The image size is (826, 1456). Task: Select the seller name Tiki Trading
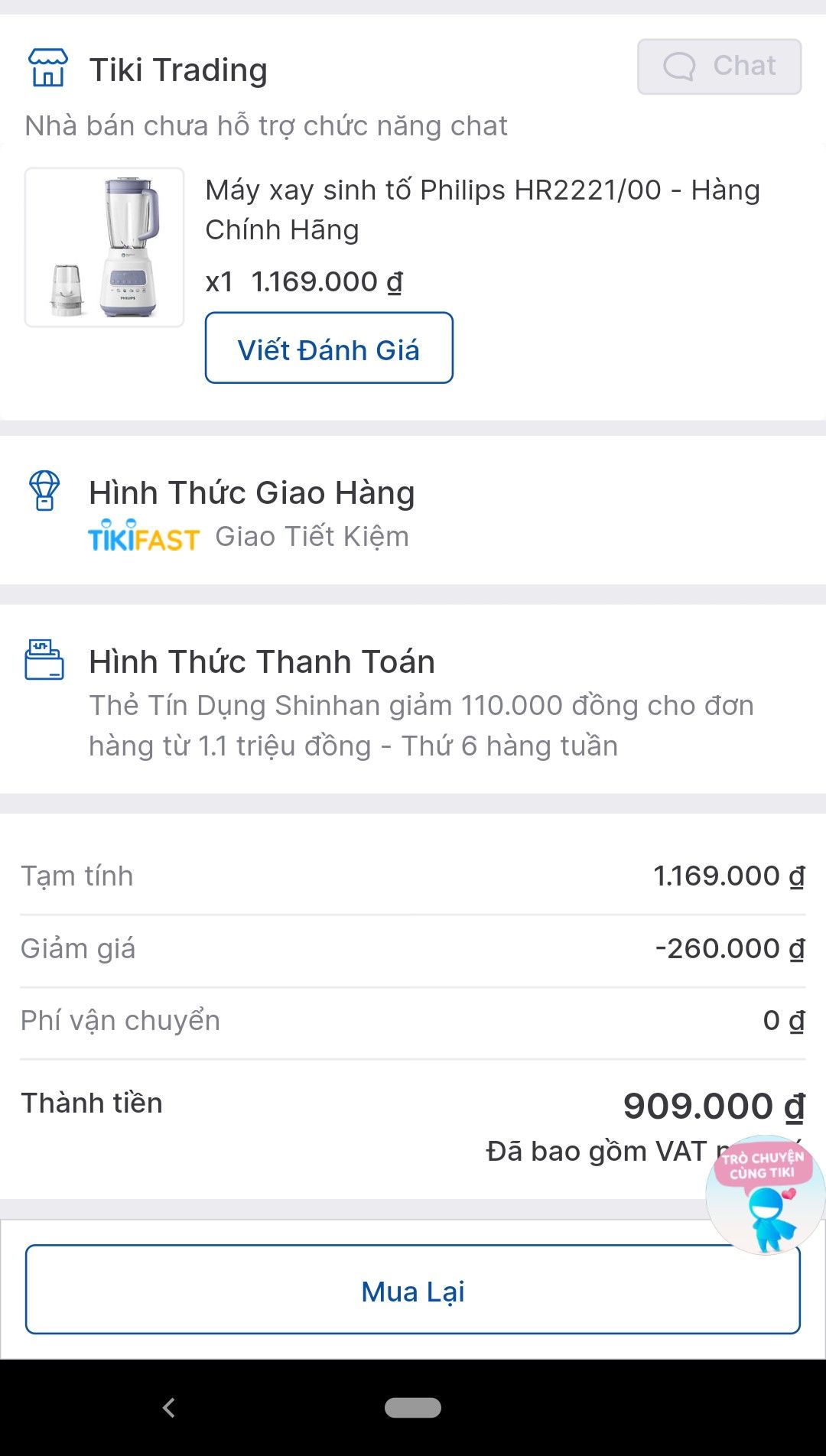click(x=179, y=68)
